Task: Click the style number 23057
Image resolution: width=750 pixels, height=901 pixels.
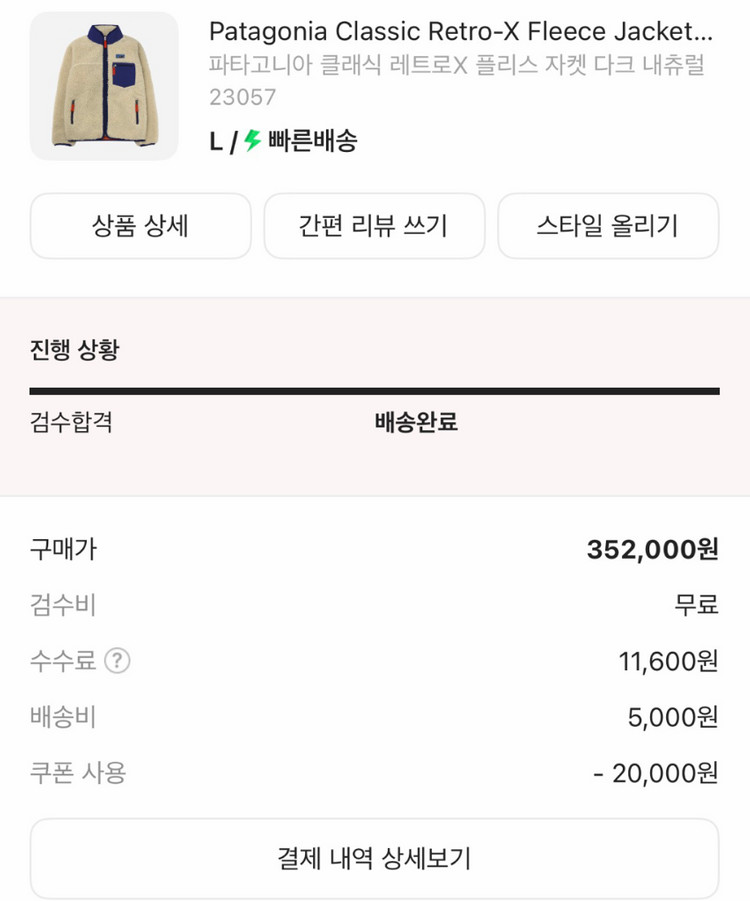Action: click(x=240, y=98)
